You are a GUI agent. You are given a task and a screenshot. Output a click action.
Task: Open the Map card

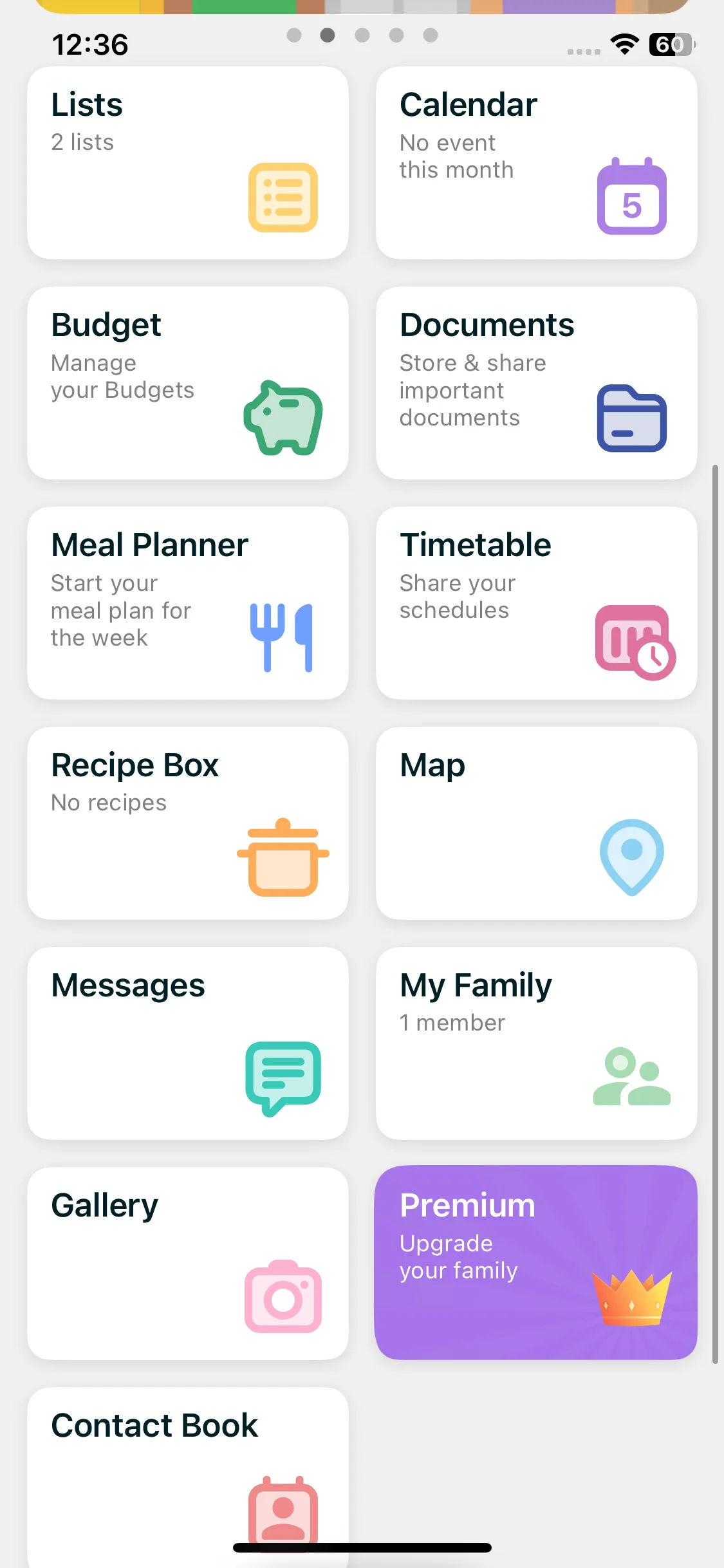pyautogui.click(x=536, y=823)
